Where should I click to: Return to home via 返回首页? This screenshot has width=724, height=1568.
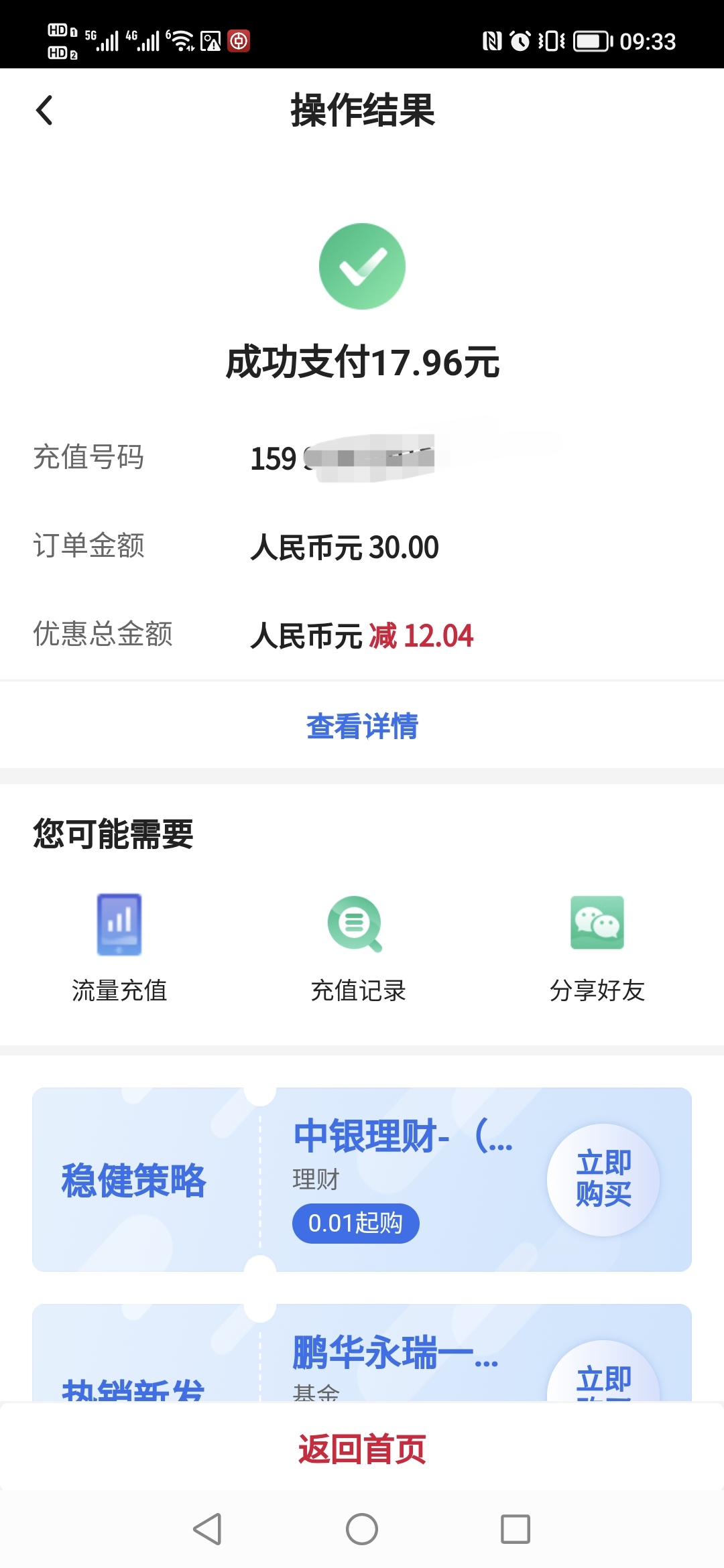click(x=362, y=1449)
